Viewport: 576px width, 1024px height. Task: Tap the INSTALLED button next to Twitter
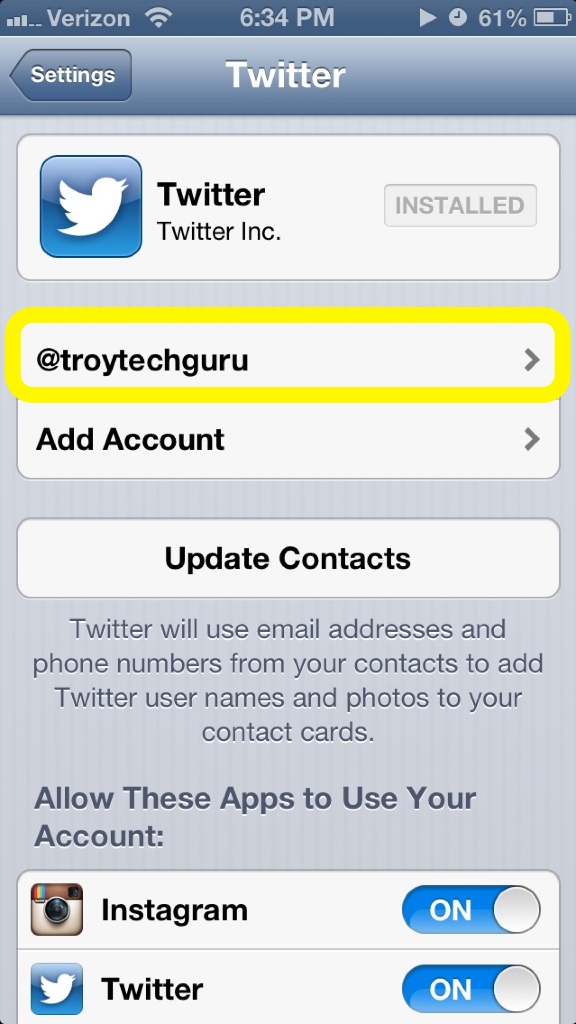point(460,206)
